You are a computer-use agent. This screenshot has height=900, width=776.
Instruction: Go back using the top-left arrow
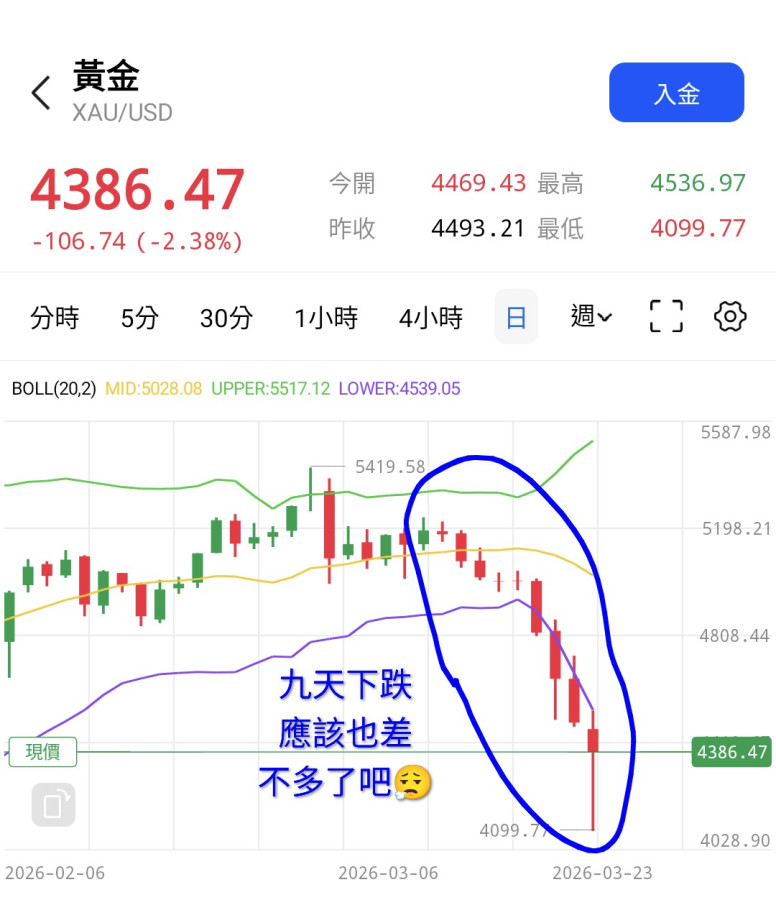point(40,94)
